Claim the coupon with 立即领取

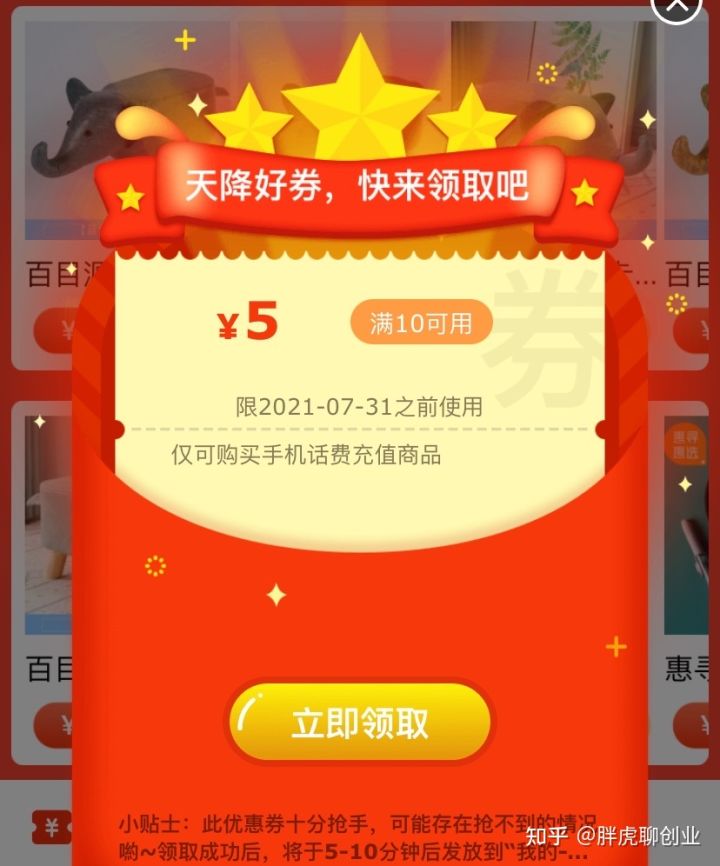click(x=360, y=723)
